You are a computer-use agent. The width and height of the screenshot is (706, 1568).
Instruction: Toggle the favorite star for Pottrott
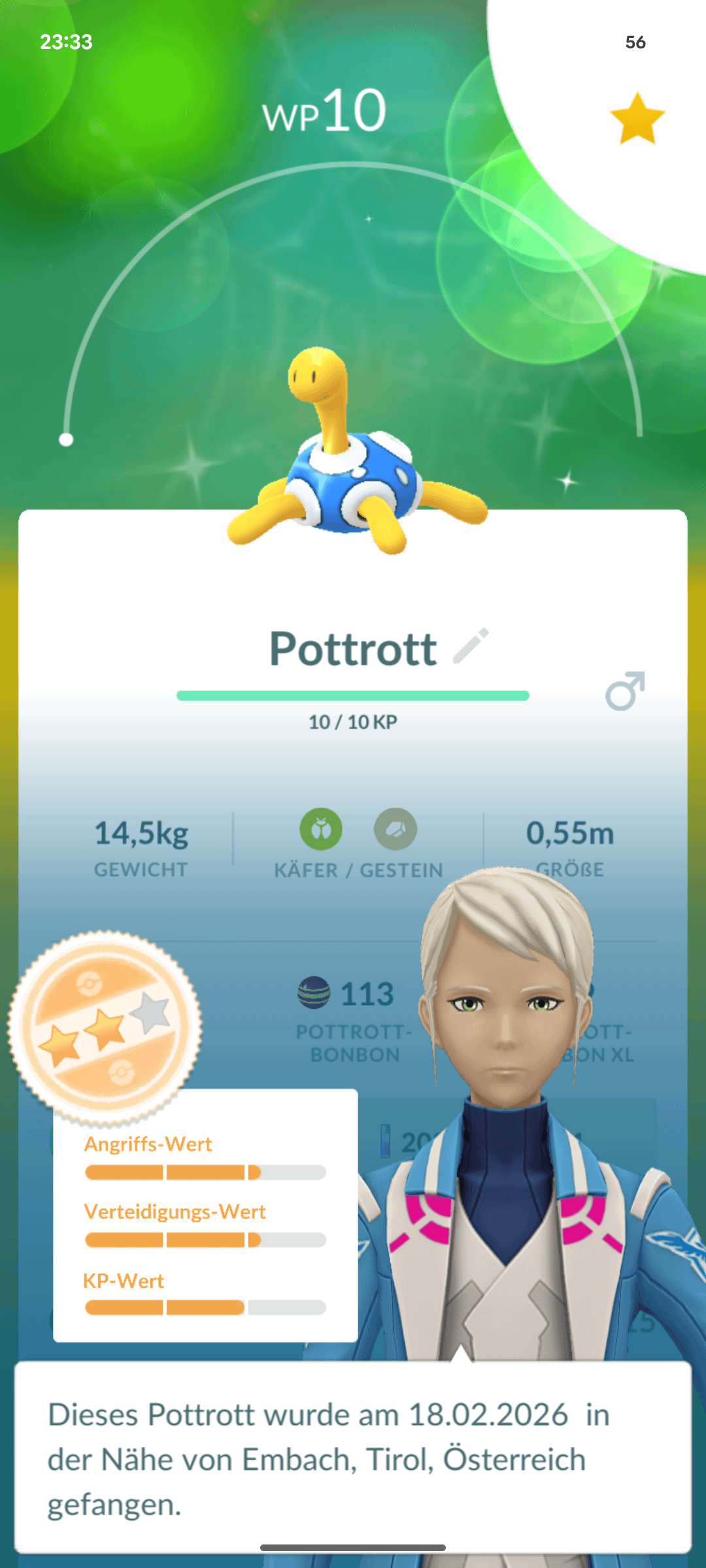637,118
